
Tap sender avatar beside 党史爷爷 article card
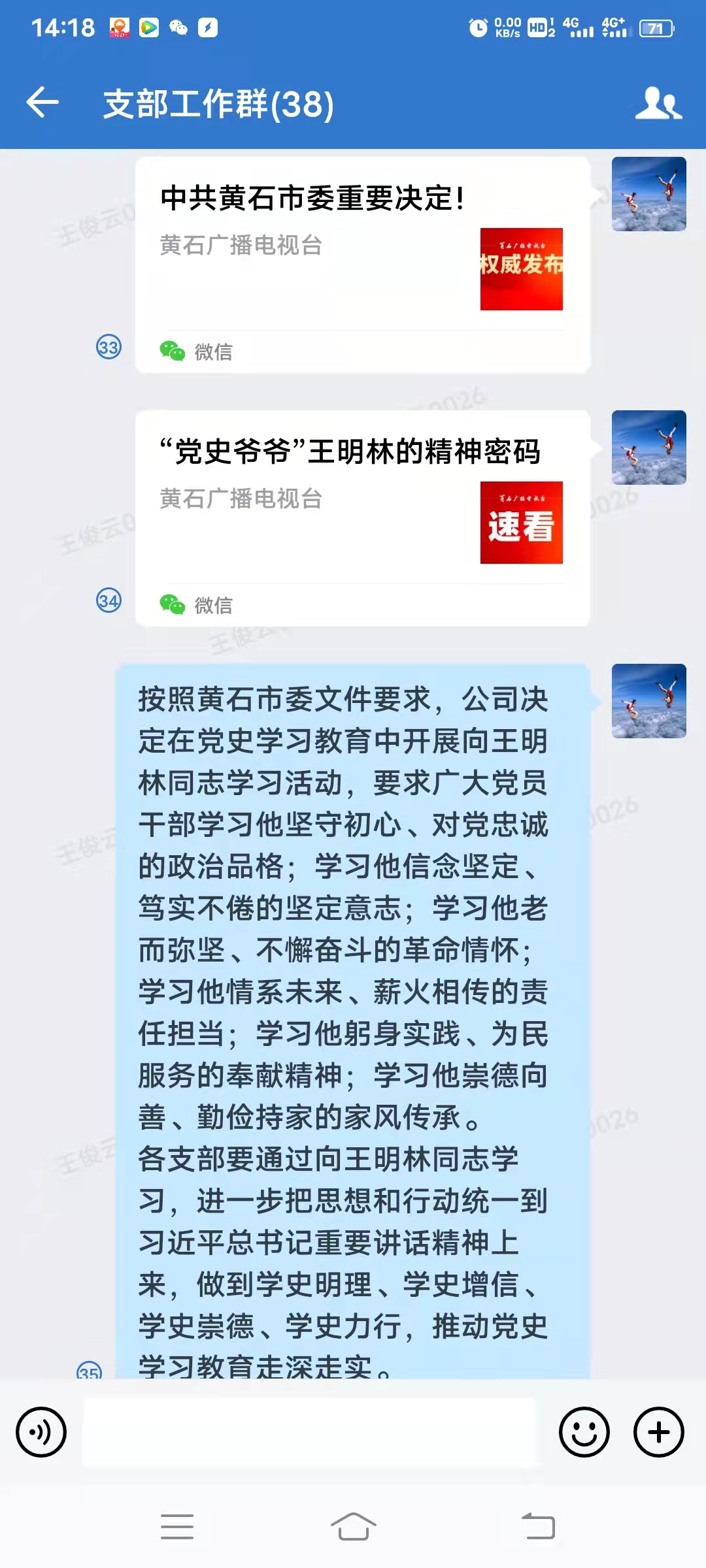click(648, 448)
